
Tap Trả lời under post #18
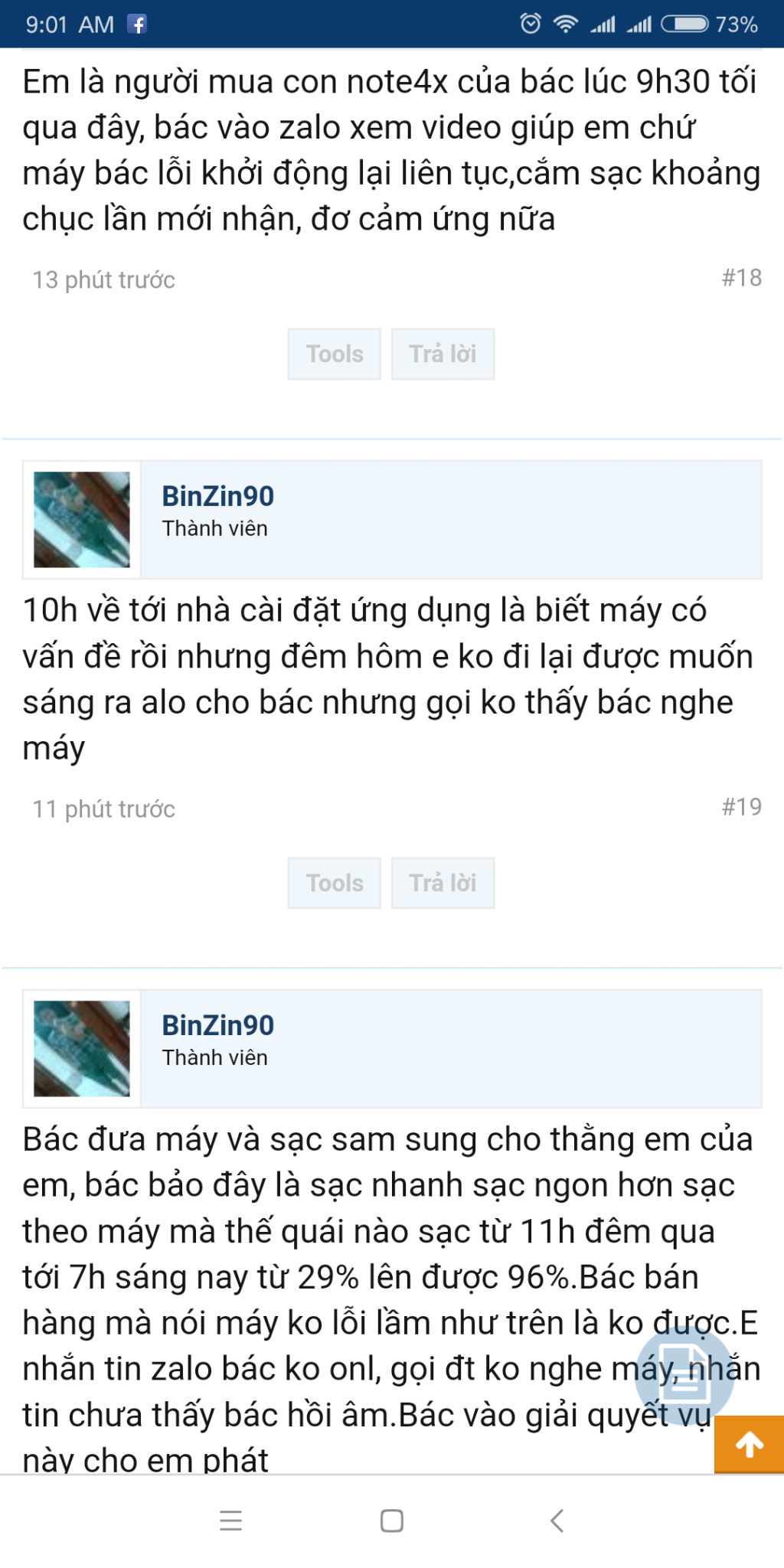tap(443, 354)
